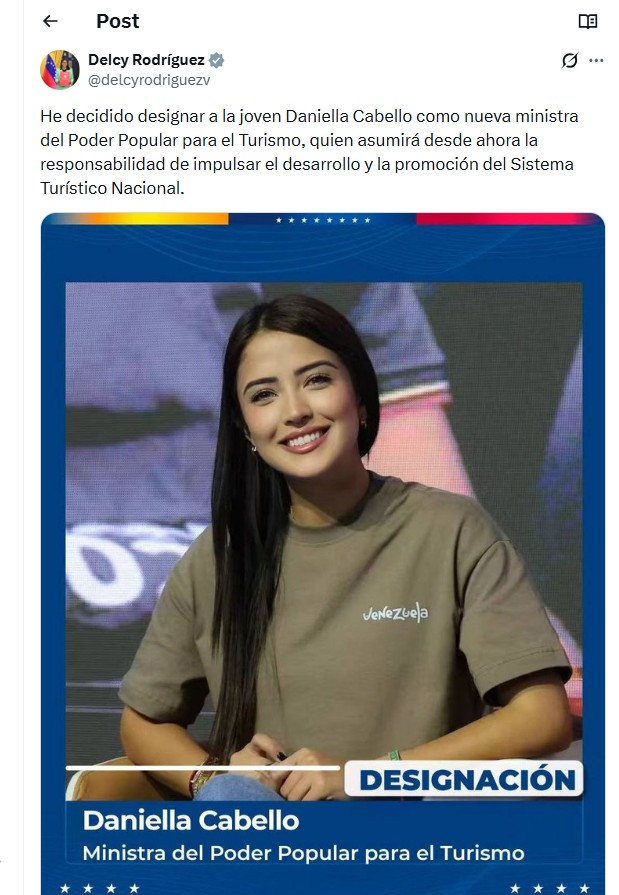
Task: Open the post's three-dot overflow menu
Action: tap(597, 60)
